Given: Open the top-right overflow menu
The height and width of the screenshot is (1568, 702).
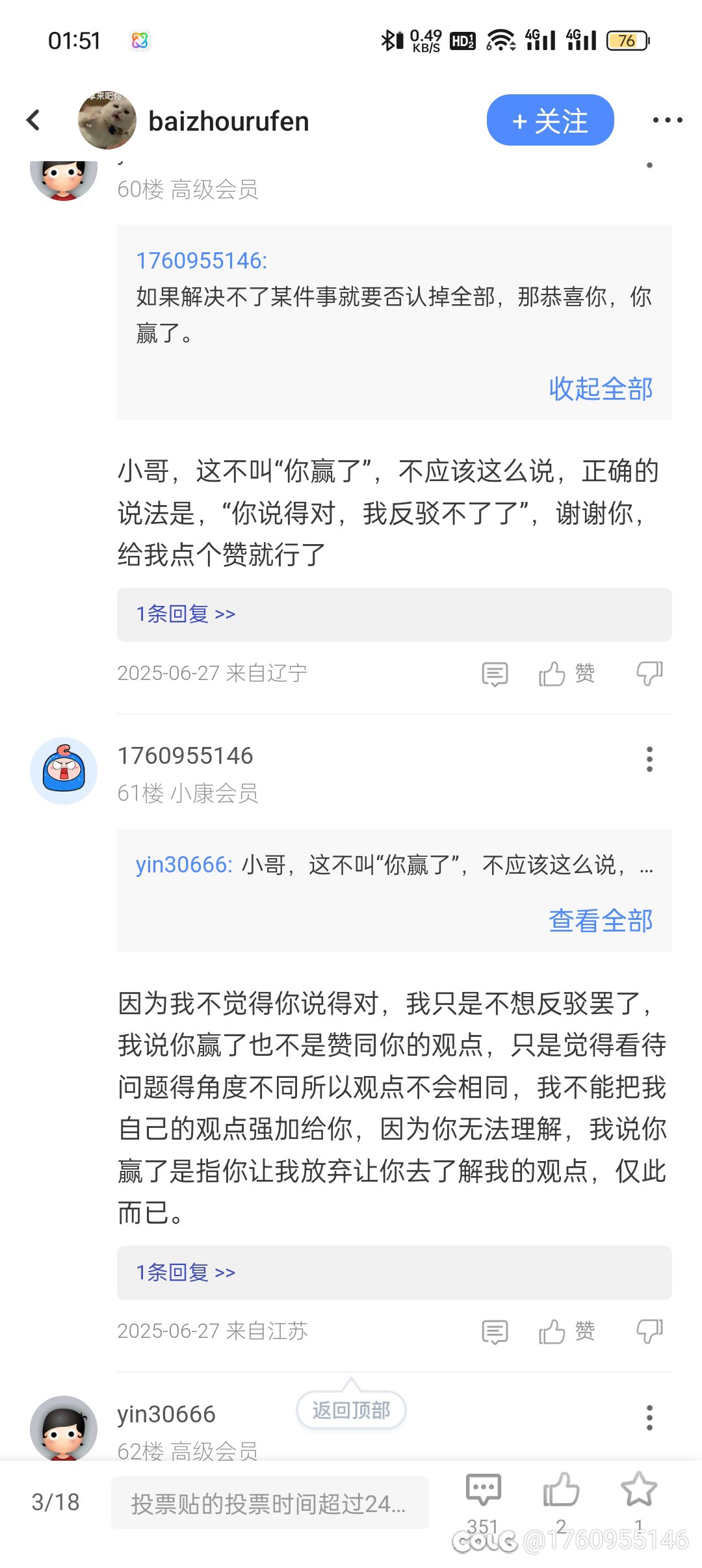Looking at the screenshot, I should click(x=668, y=120).
